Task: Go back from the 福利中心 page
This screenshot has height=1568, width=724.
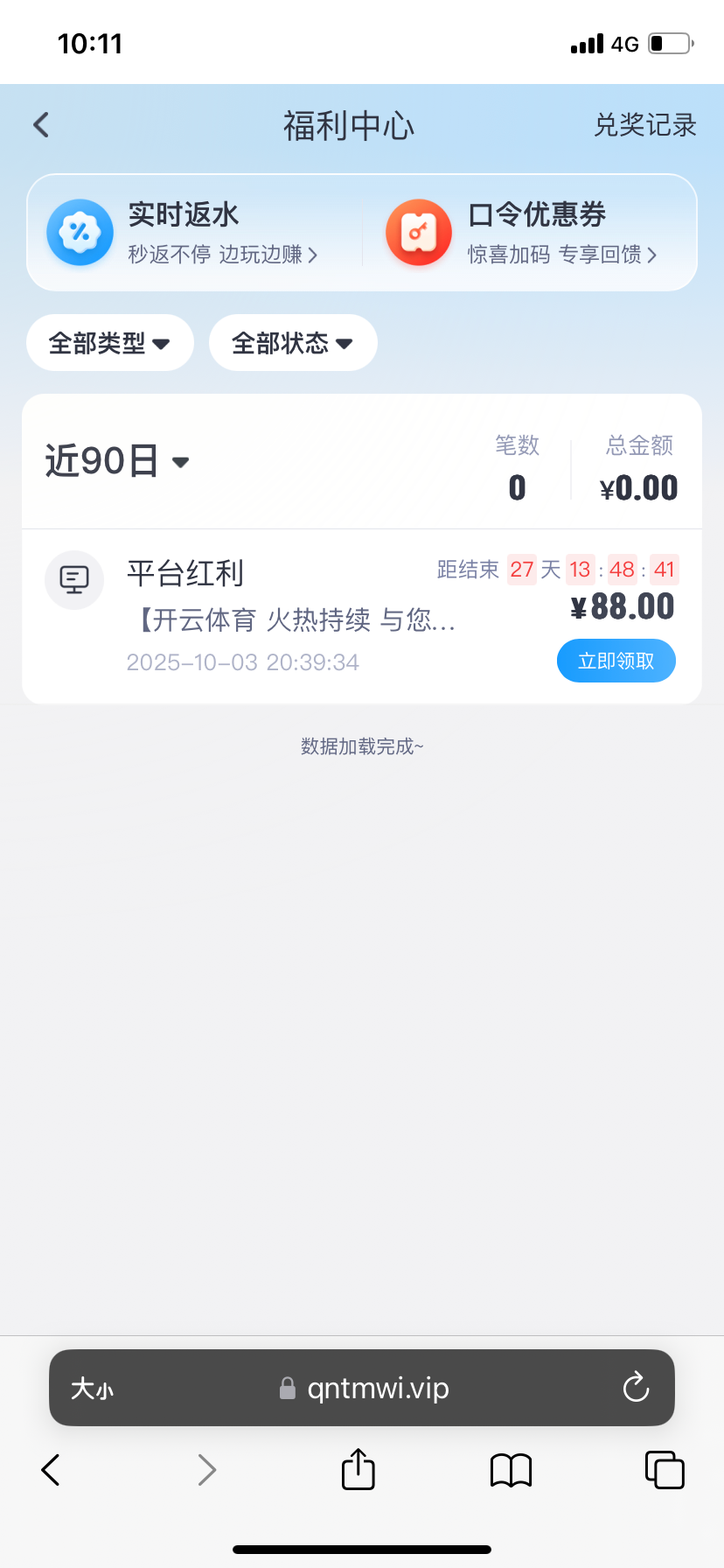Action: pyautogui.click(x=41, y=125)
